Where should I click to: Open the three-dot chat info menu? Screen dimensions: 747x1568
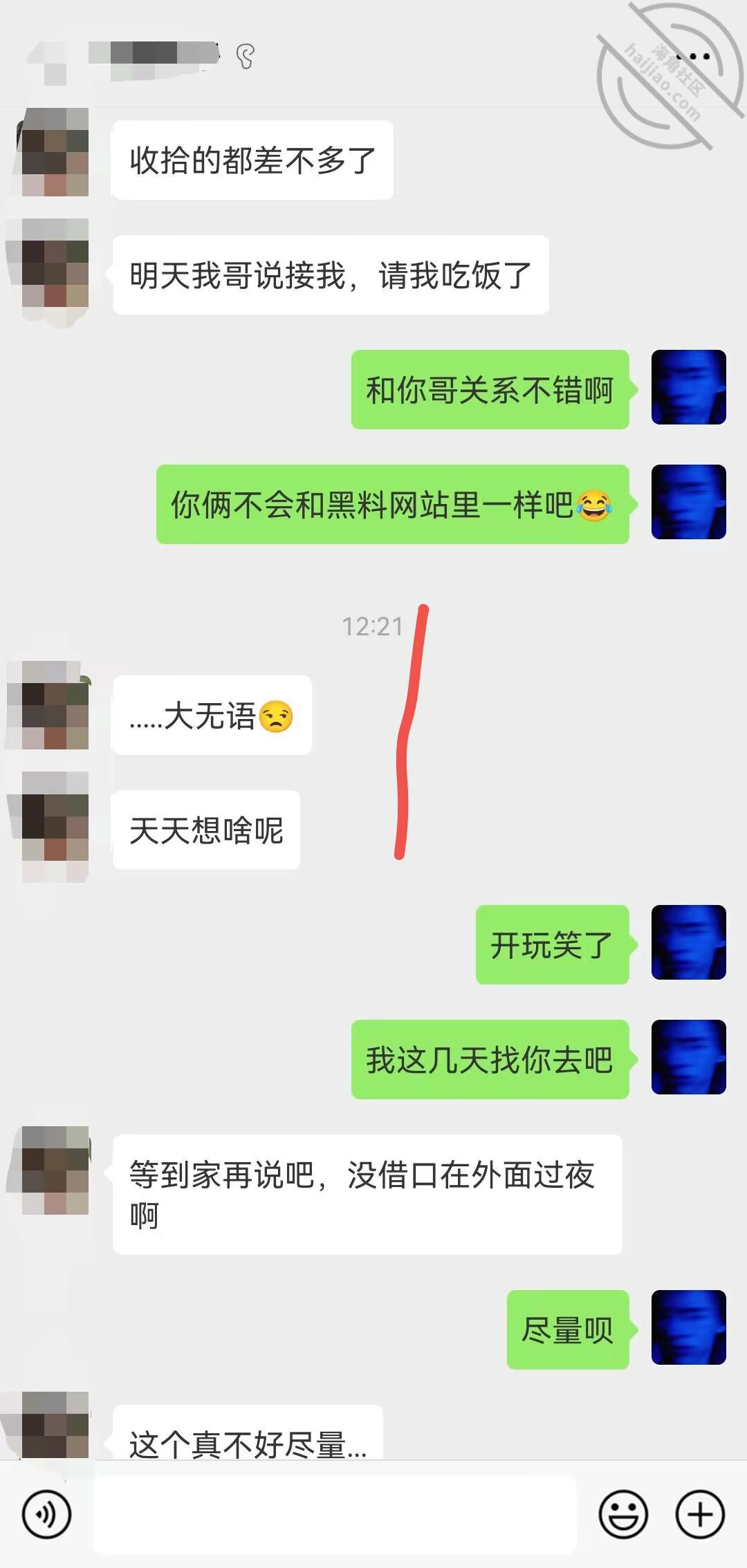(x=693, y=56)
